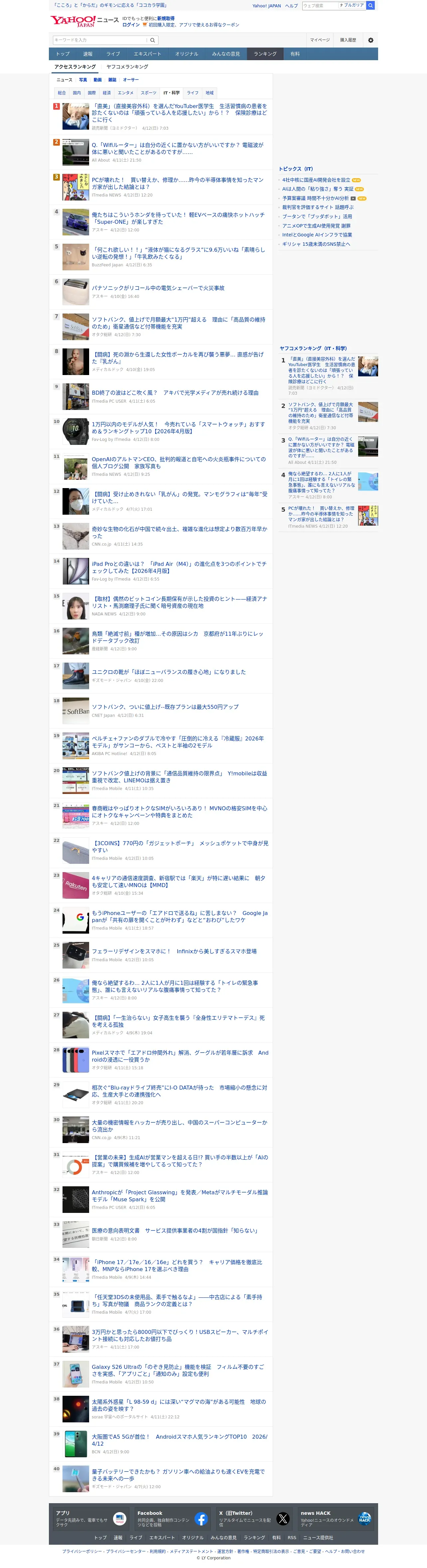Open the settings gear icon
Screen dimensions: 427x1568
[x=370, y=40]
